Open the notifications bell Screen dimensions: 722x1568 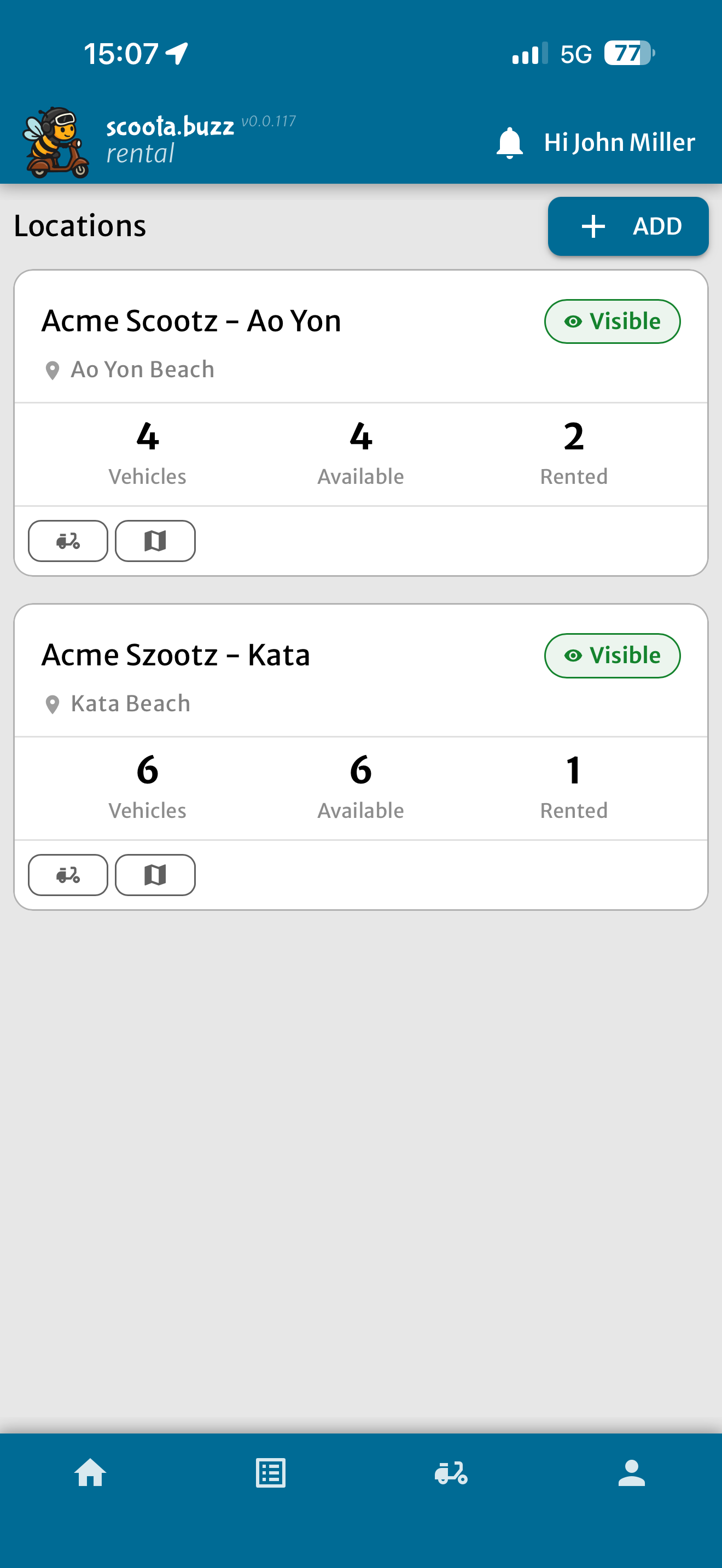pyautogui.click(x=510, y=143)
